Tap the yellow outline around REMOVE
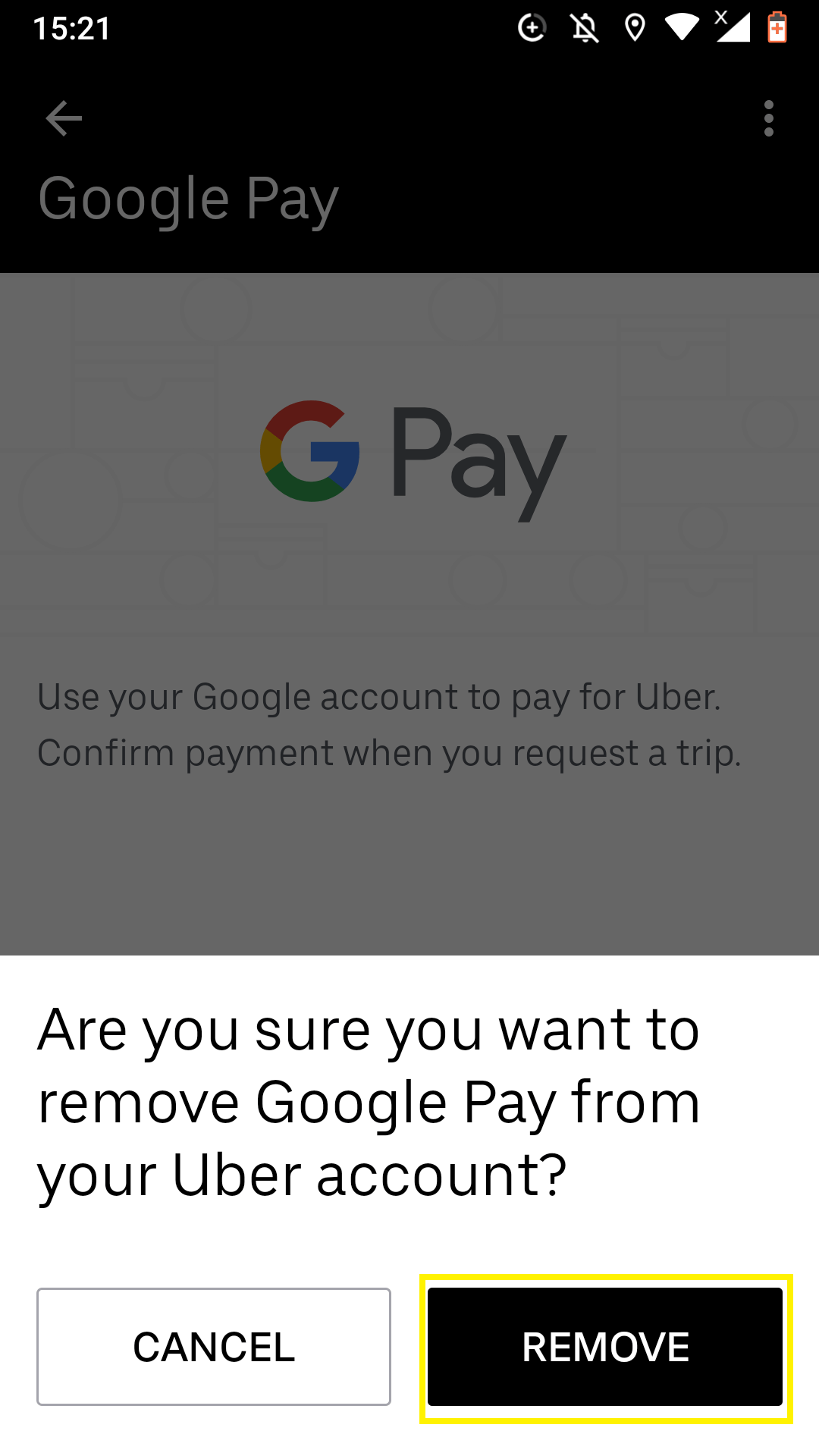The image size is (819, 1456). 604,1283
